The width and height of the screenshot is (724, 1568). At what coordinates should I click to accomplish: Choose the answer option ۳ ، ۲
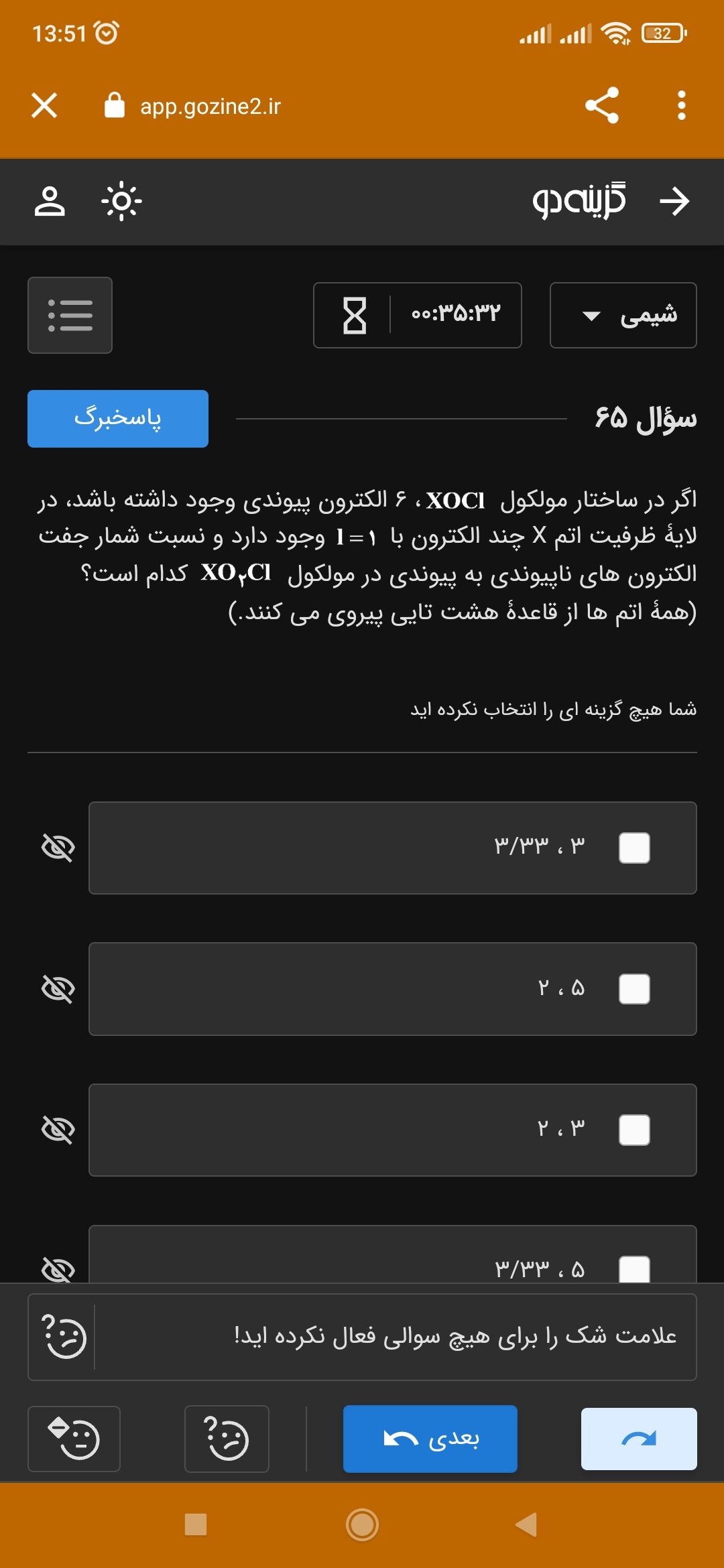point(634,1130)
